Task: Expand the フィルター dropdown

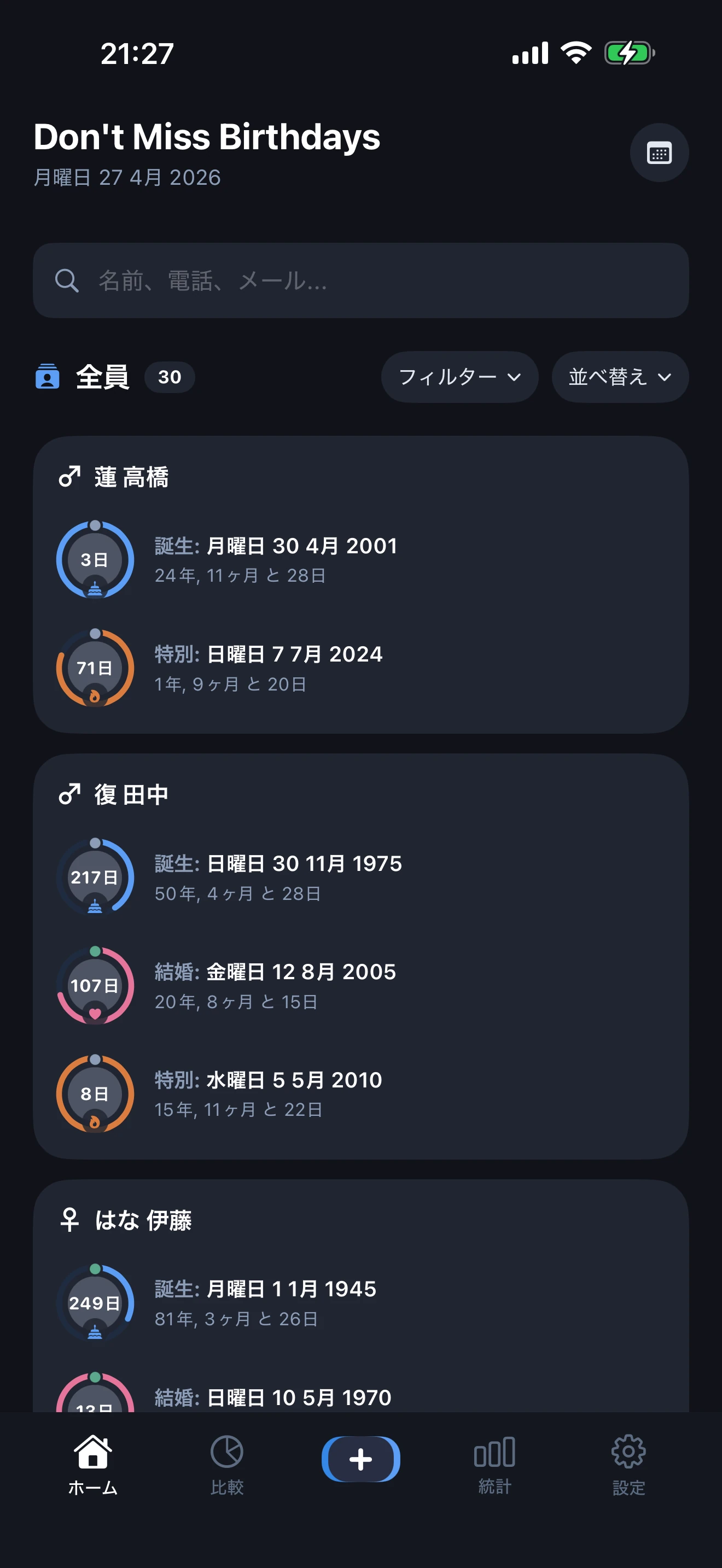Action: [x=459, y=377]
